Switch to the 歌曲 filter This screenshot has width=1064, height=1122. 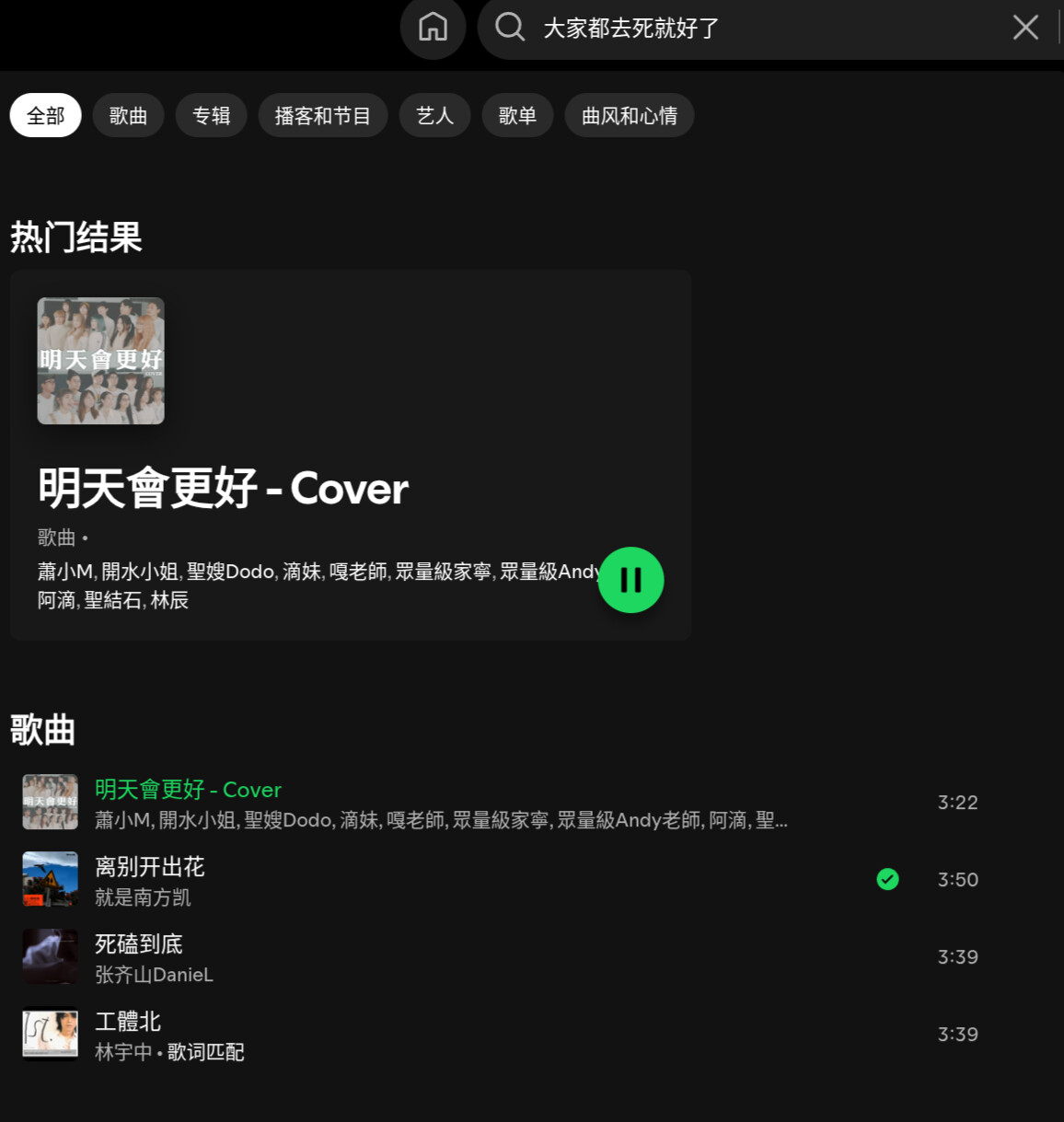pyautogui.click(x=128, y=115)
